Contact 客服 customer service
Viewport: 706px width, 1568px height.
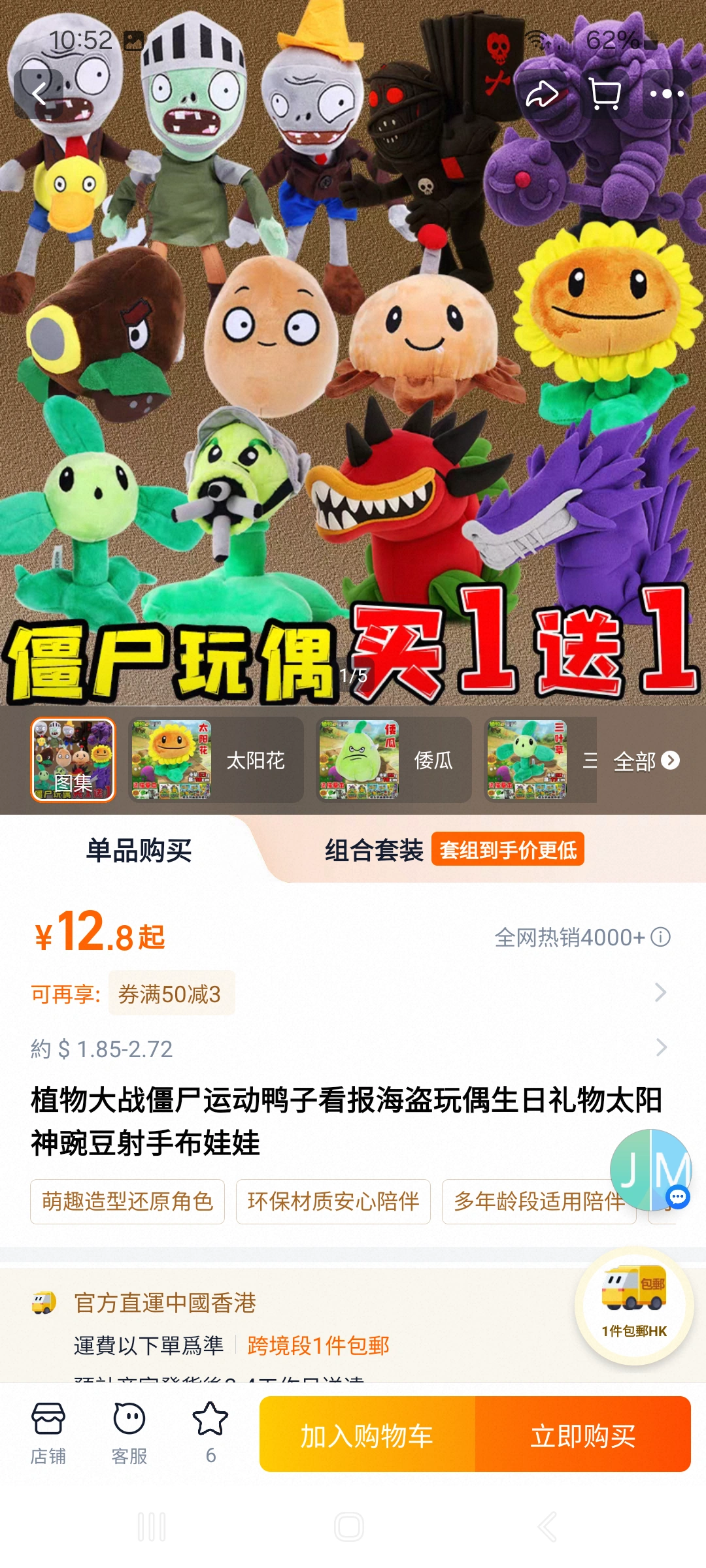point(129,1433)
